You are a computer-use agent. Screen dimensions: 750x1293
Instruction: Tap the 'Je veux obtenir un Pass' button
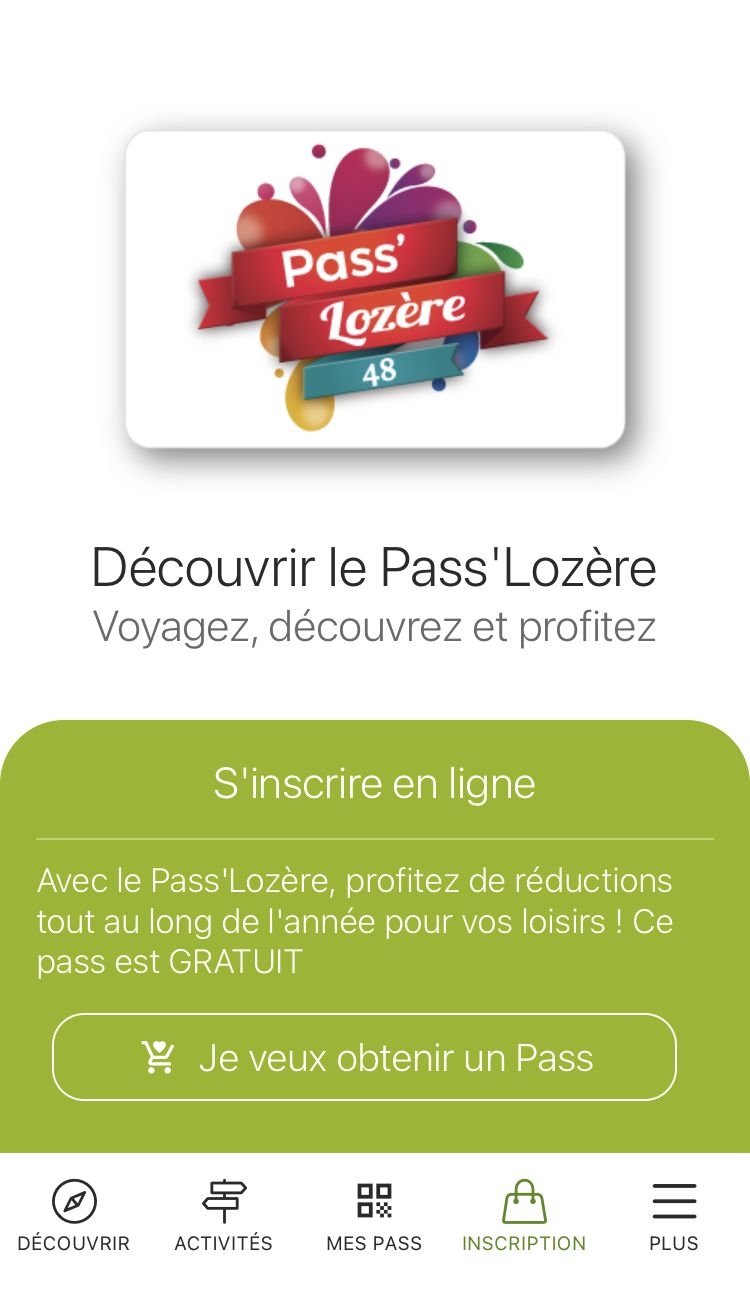364,1057
